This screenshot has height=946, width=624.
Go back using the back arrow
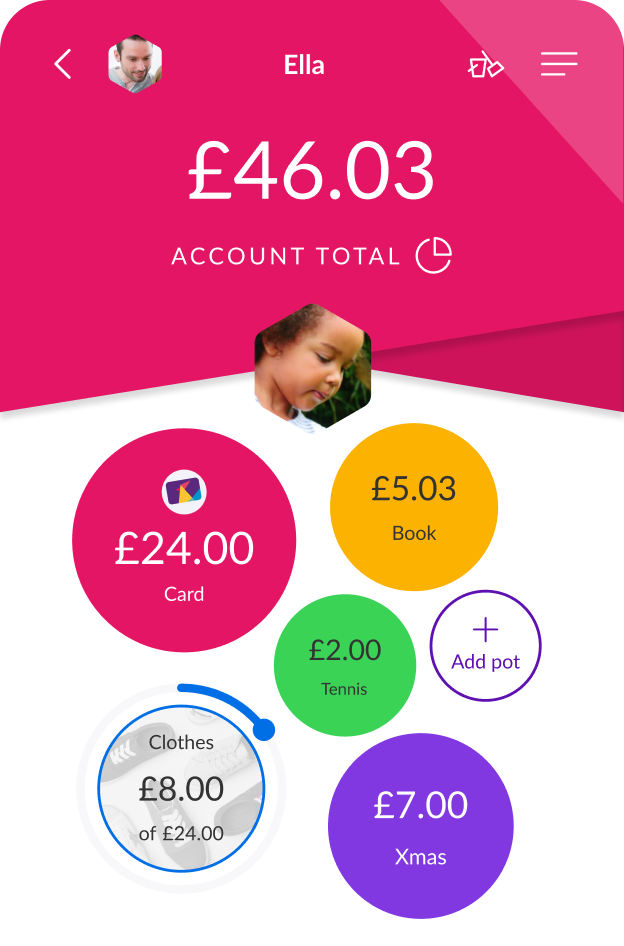63,65
